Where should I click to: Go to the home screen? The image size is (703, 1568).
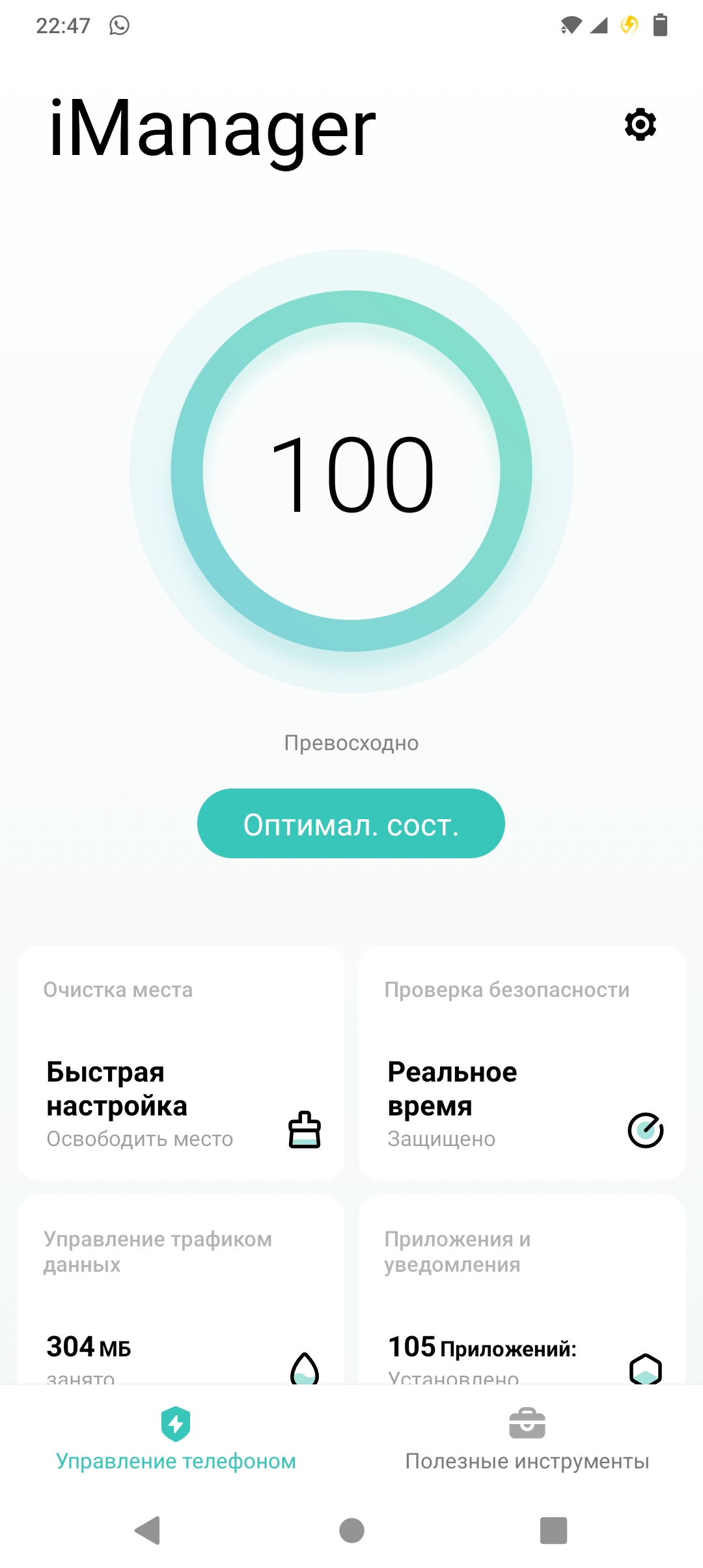point(351,1530)
